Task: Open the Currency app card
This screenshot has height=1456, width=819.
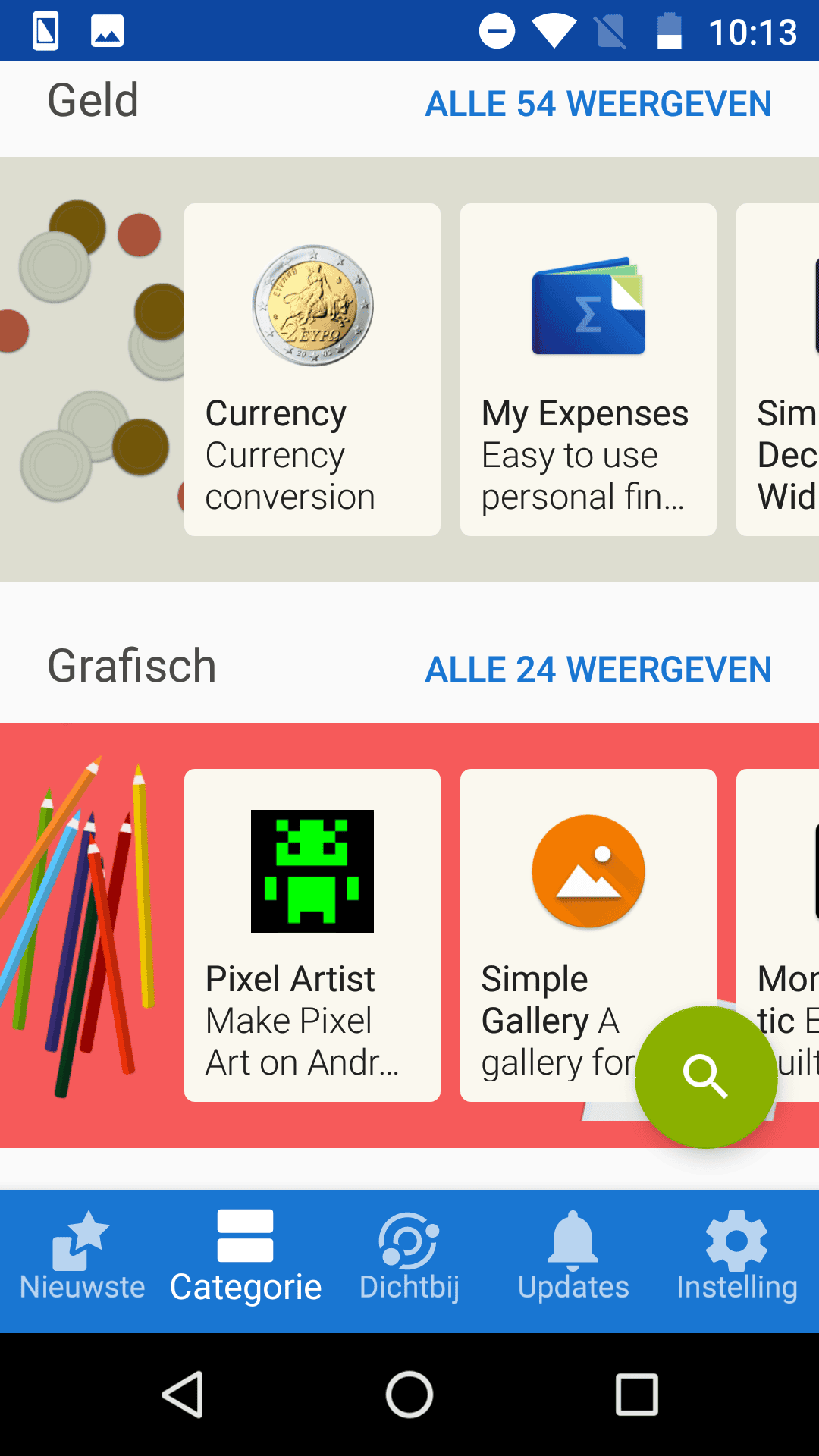Action: click(311, 368)
